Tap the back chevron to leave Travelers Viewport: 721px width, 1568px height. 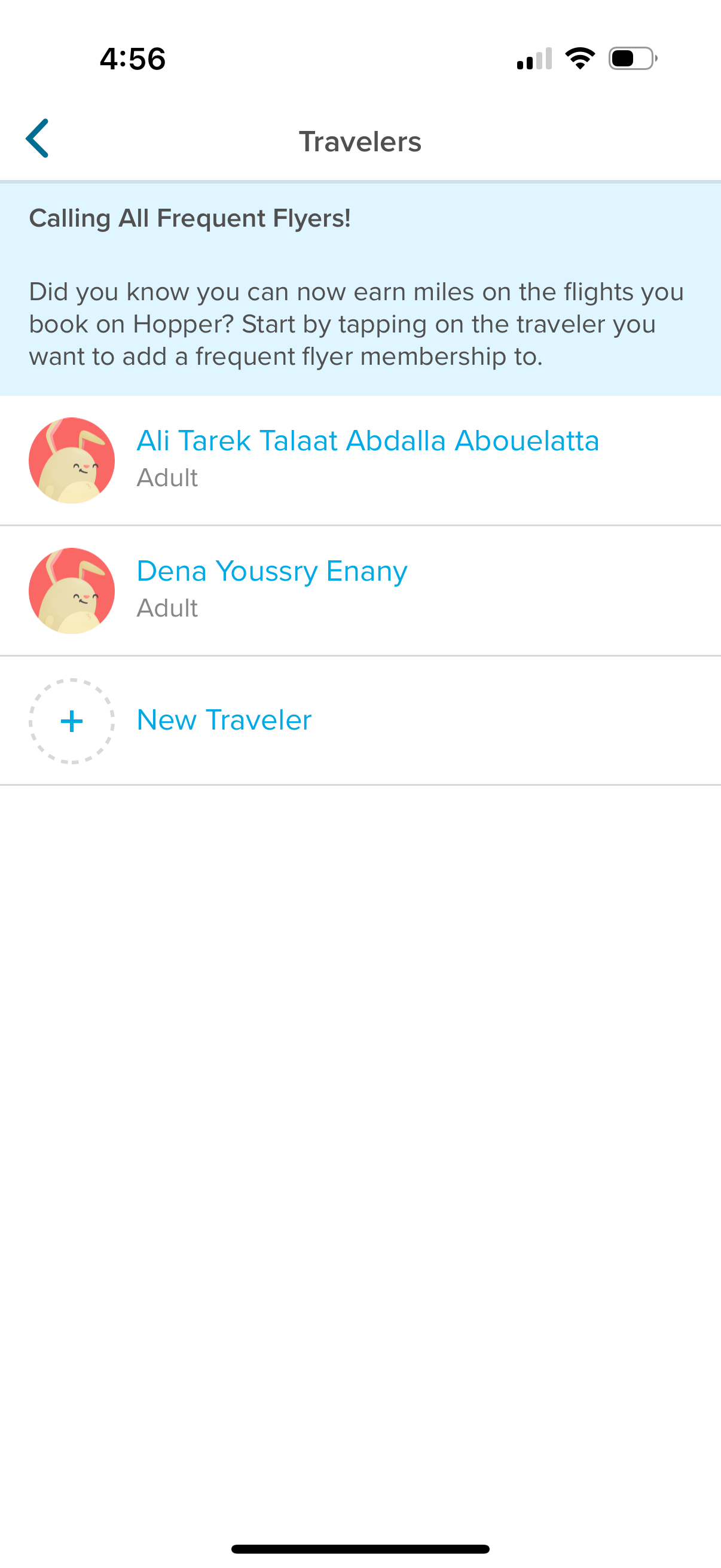(x=36, y=140)
